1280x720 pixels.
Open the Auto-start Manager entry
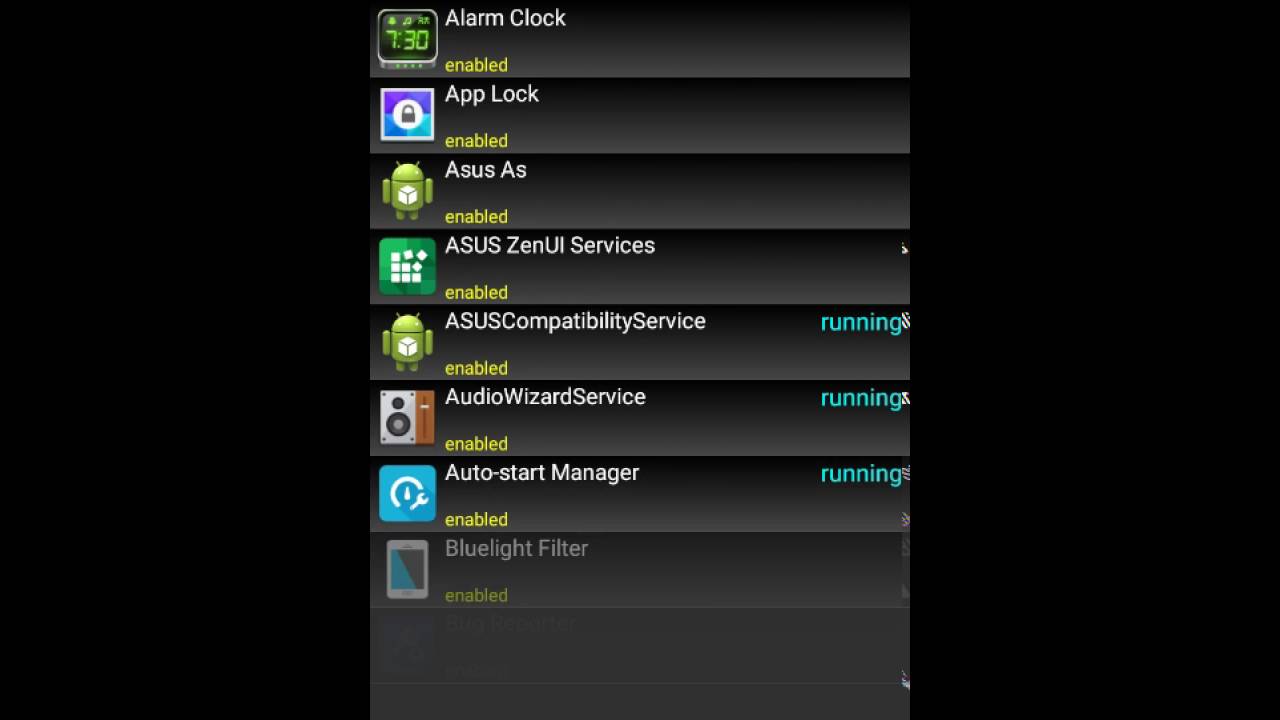point(639,494)
